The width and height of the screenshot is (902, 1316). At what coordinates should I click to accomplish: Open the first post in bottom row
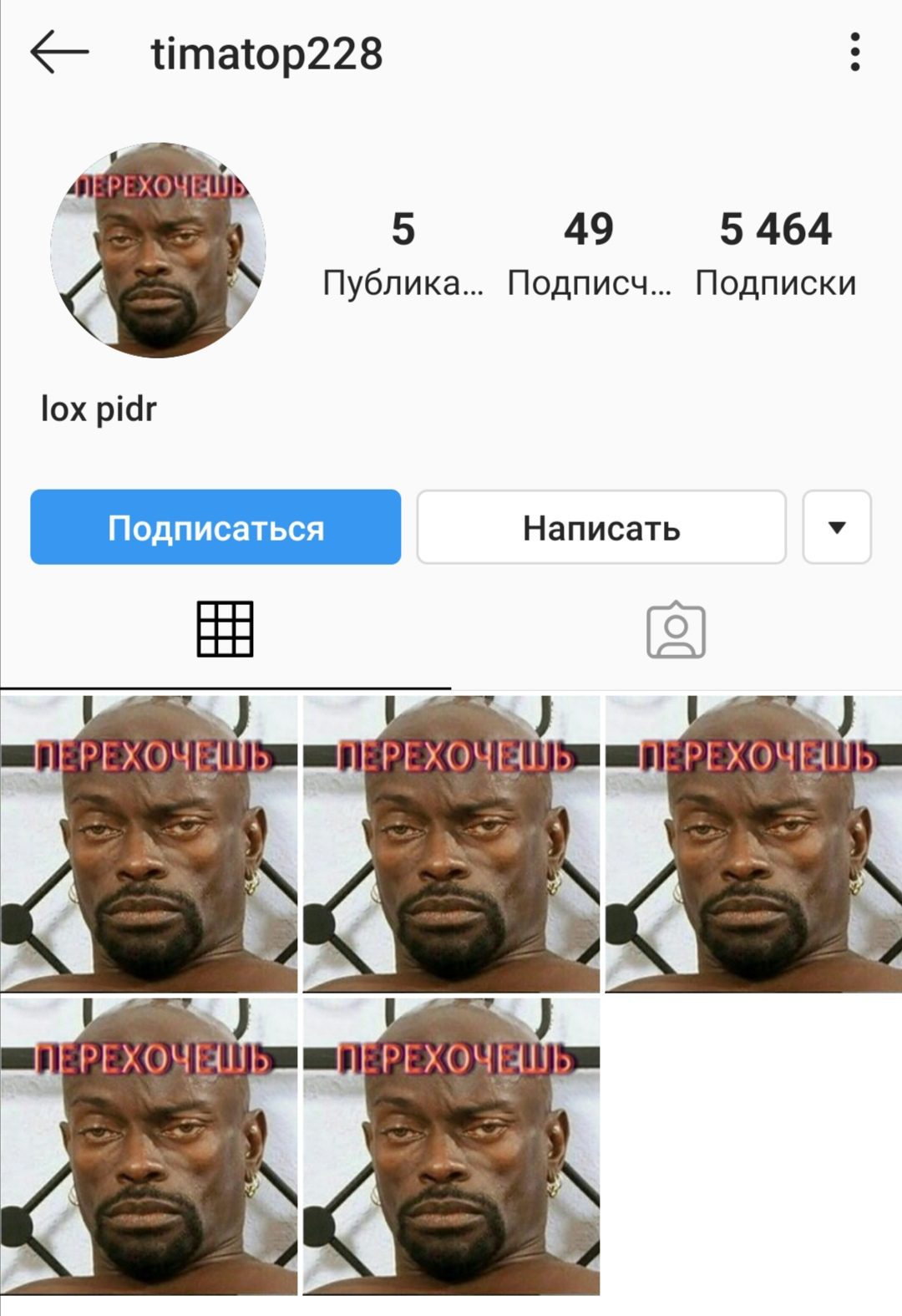(149, 1146)
